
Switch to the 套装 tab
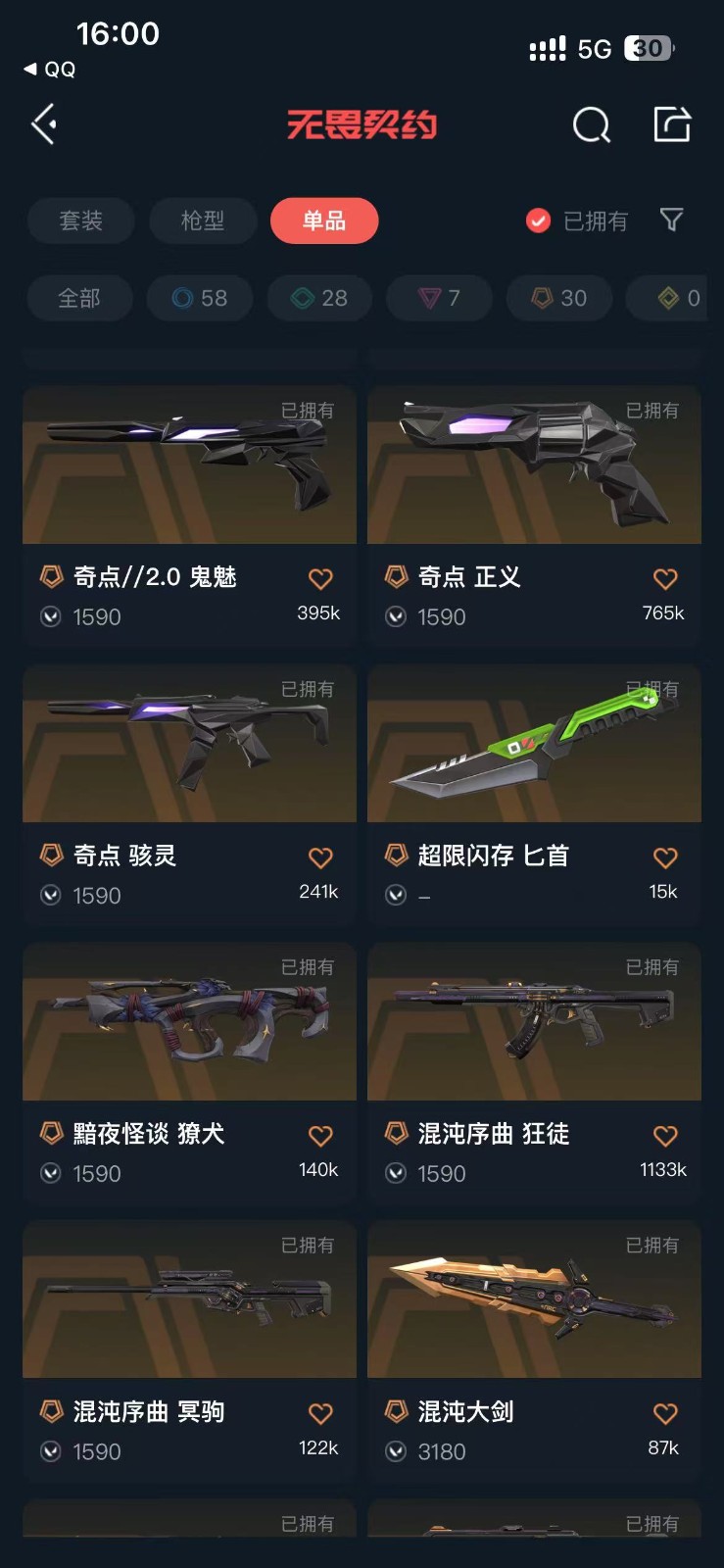click(80, 220)
